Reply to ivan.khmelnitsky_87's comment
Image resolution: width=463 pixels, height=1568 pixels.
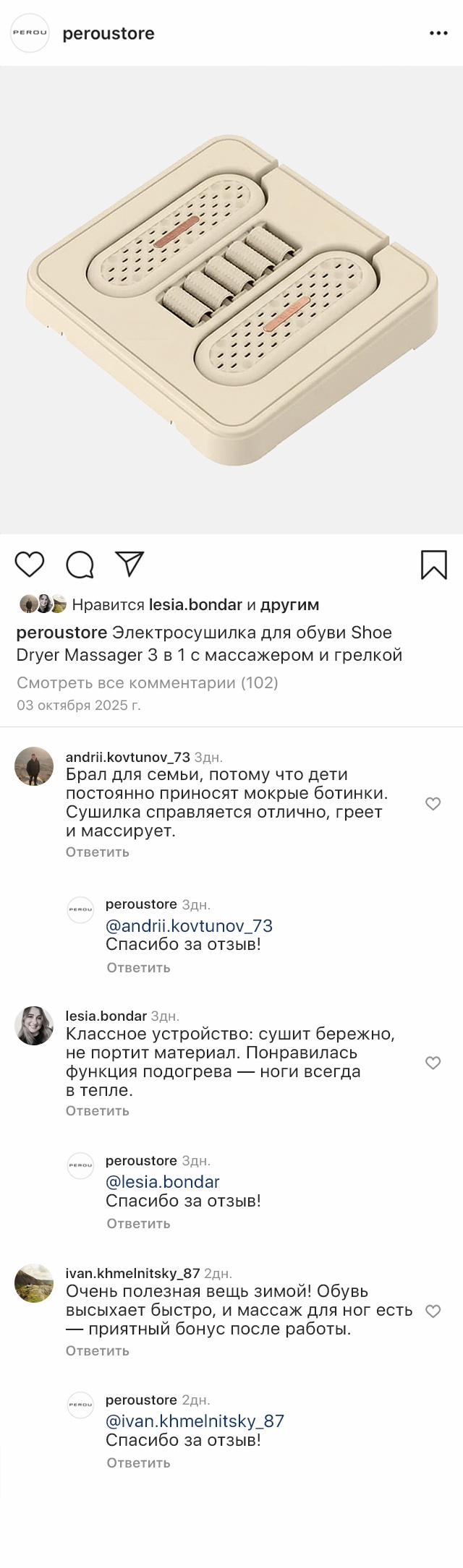click(x=98, y=1350)
